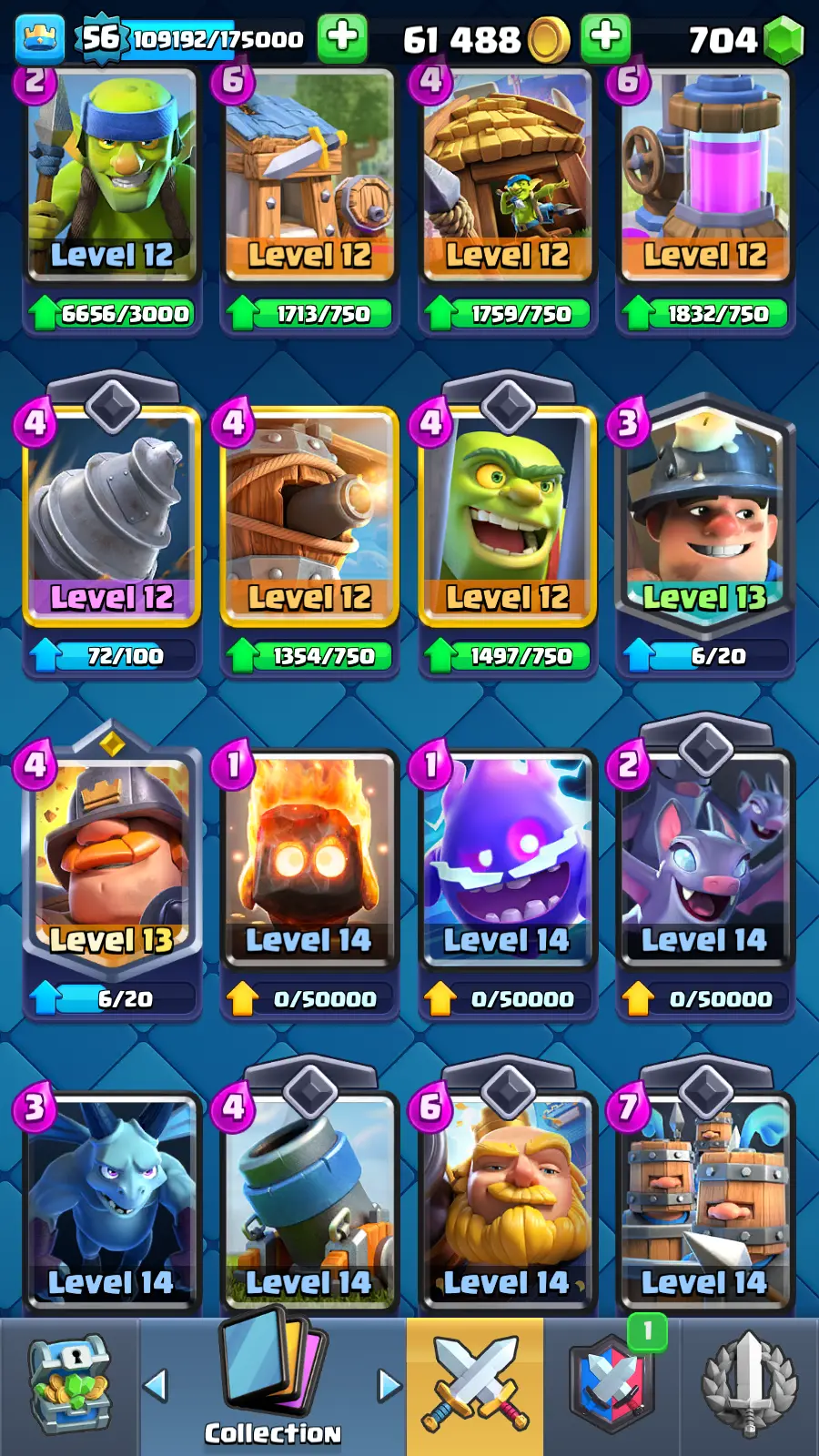Go to the Events sword trophy tab
This screenshot has height=1456, width=819.
tap(749, 1383)
